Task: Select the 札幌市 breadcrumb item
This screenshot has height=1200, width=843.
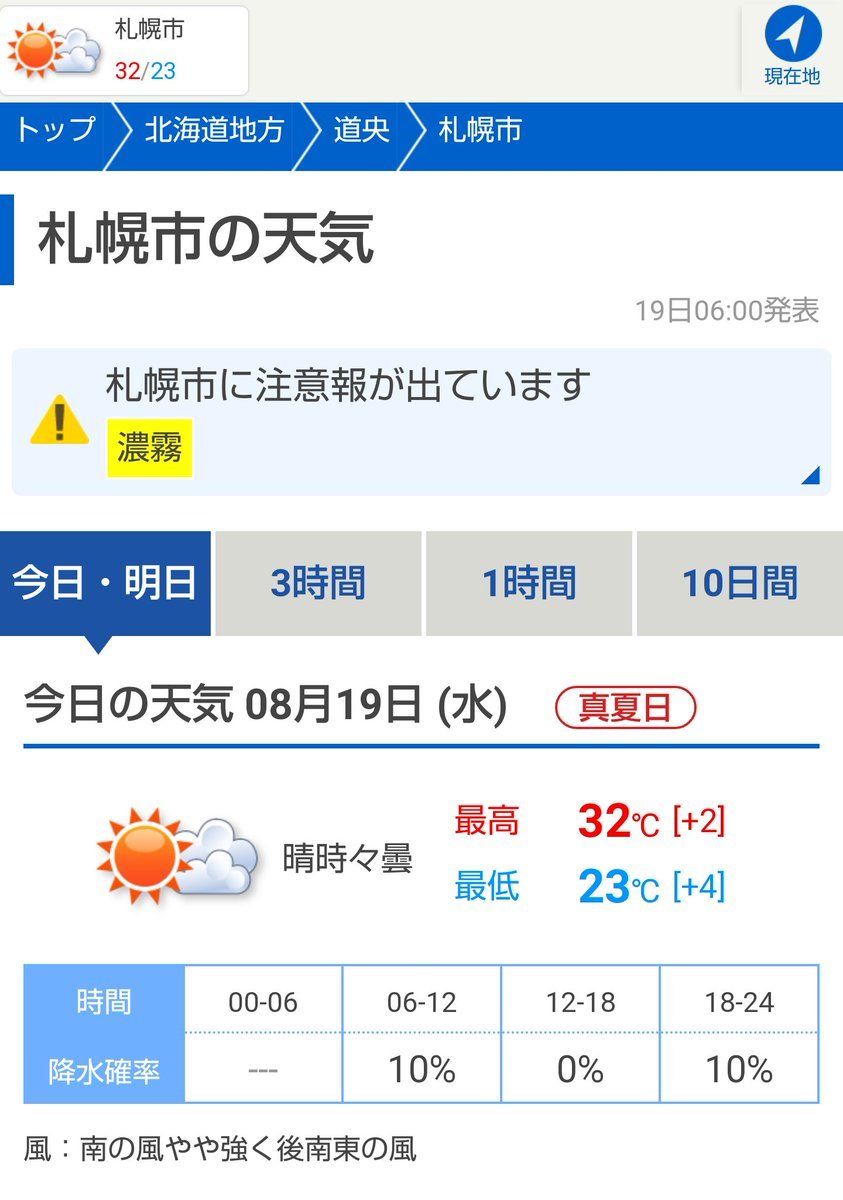Action: (480, 130)
